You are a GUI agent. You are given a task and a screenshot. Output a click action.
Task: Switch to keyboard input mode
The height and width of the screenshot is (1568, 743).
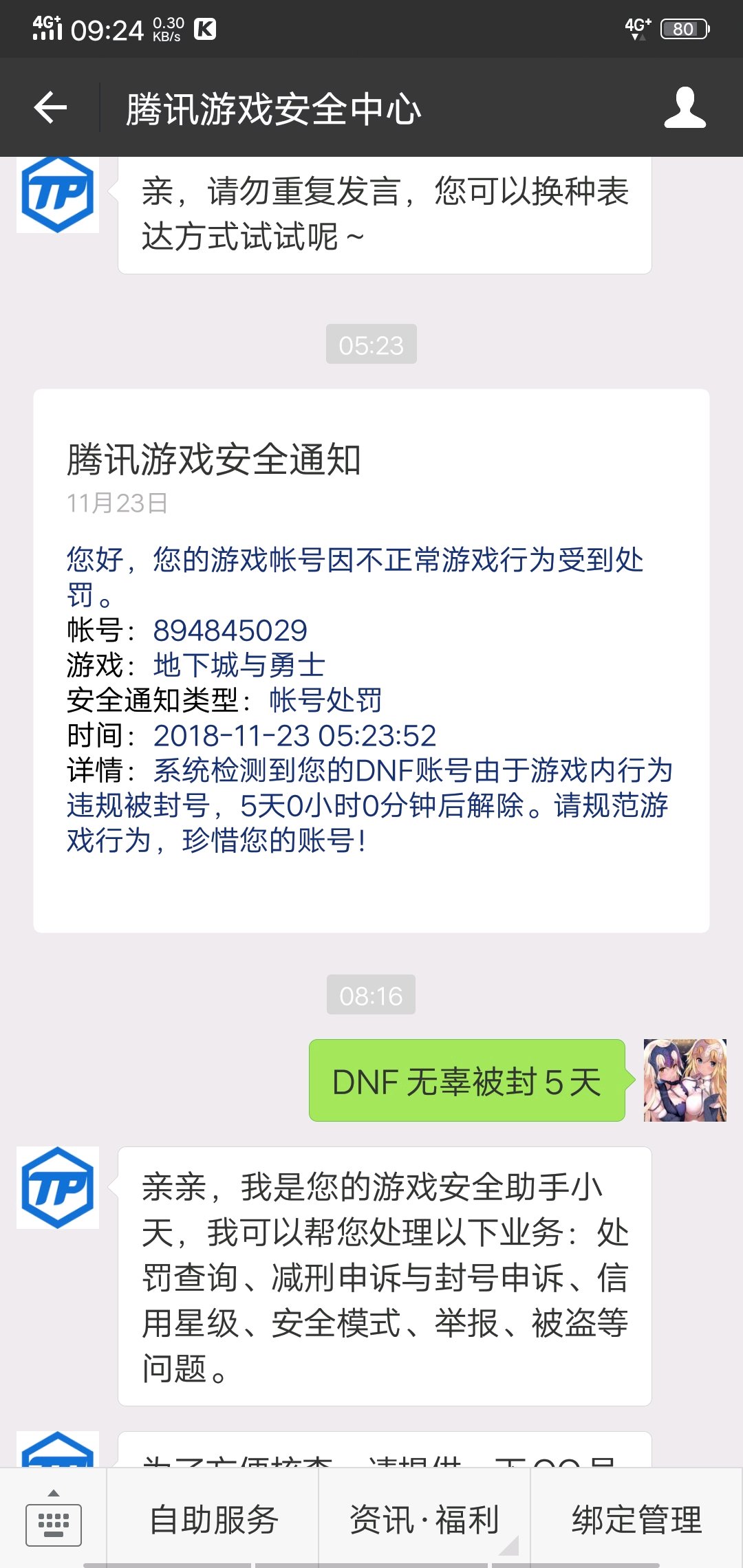click(x=53, y=1519)
